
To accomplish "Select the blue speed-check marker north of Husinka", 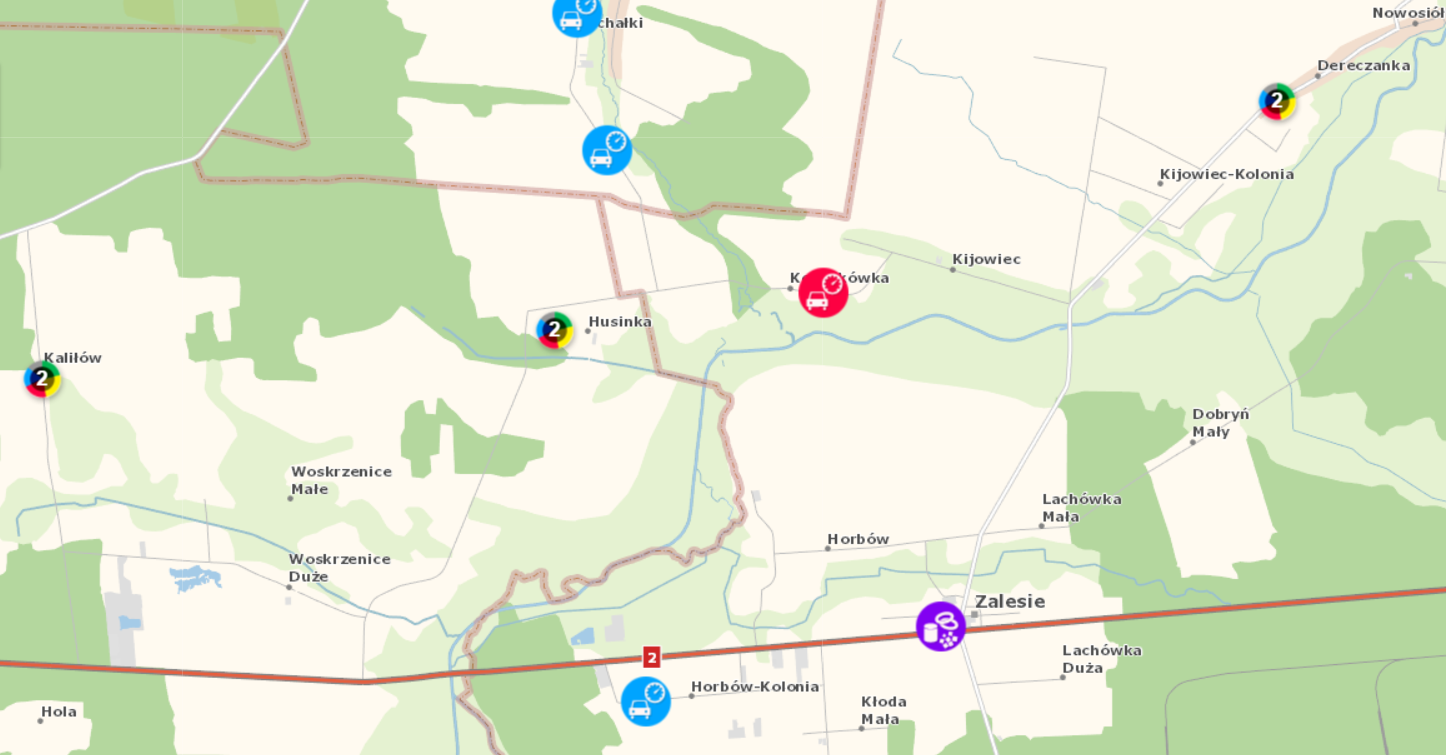I will 607,150.
